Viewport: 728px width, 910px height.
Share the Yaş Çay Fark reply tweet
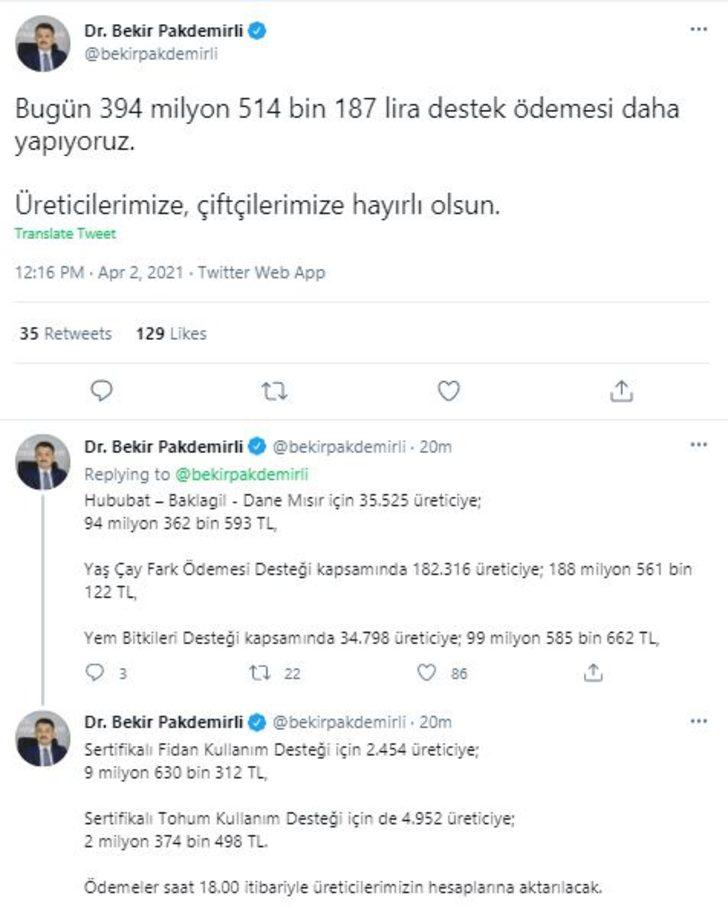point(594,673)
